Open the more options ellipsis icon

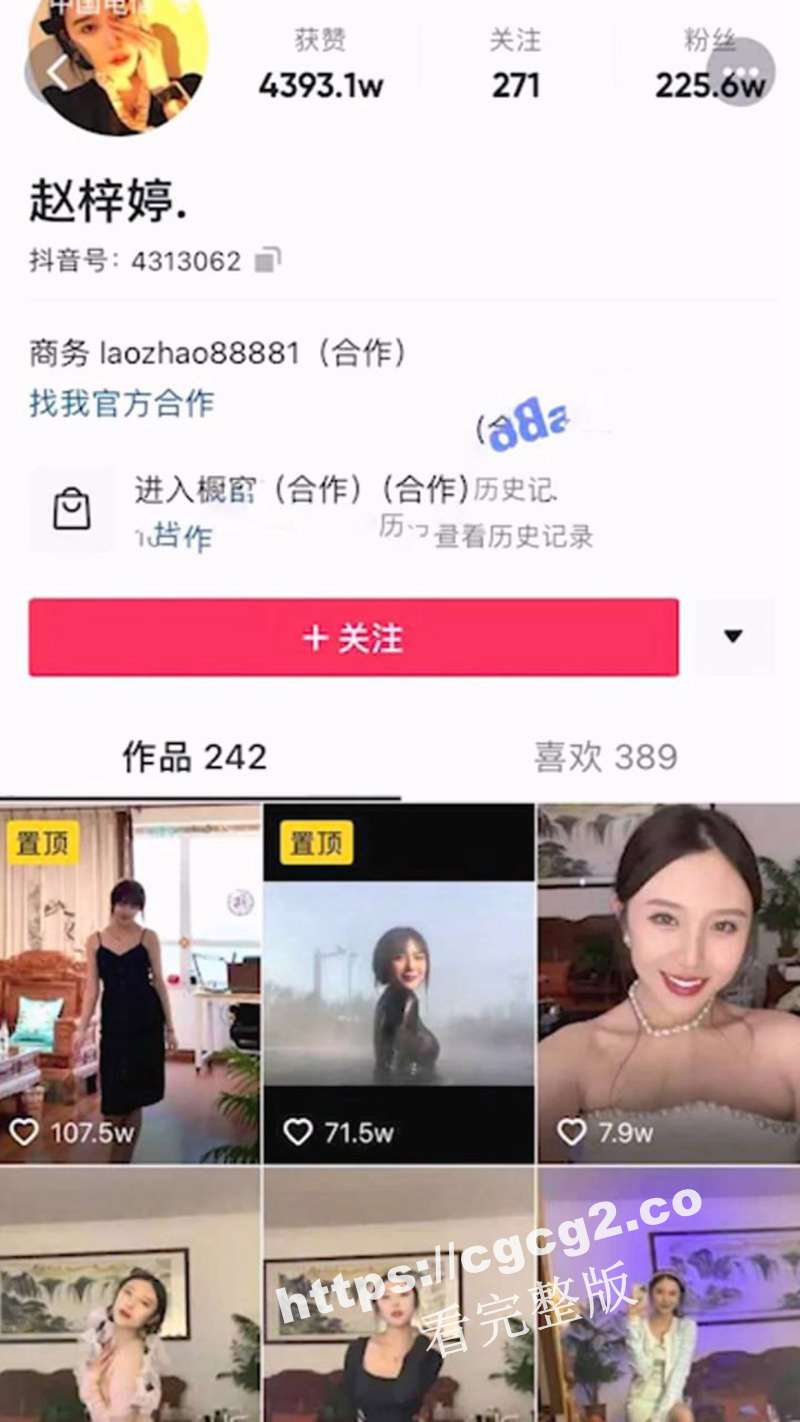[x=738, y=68]
